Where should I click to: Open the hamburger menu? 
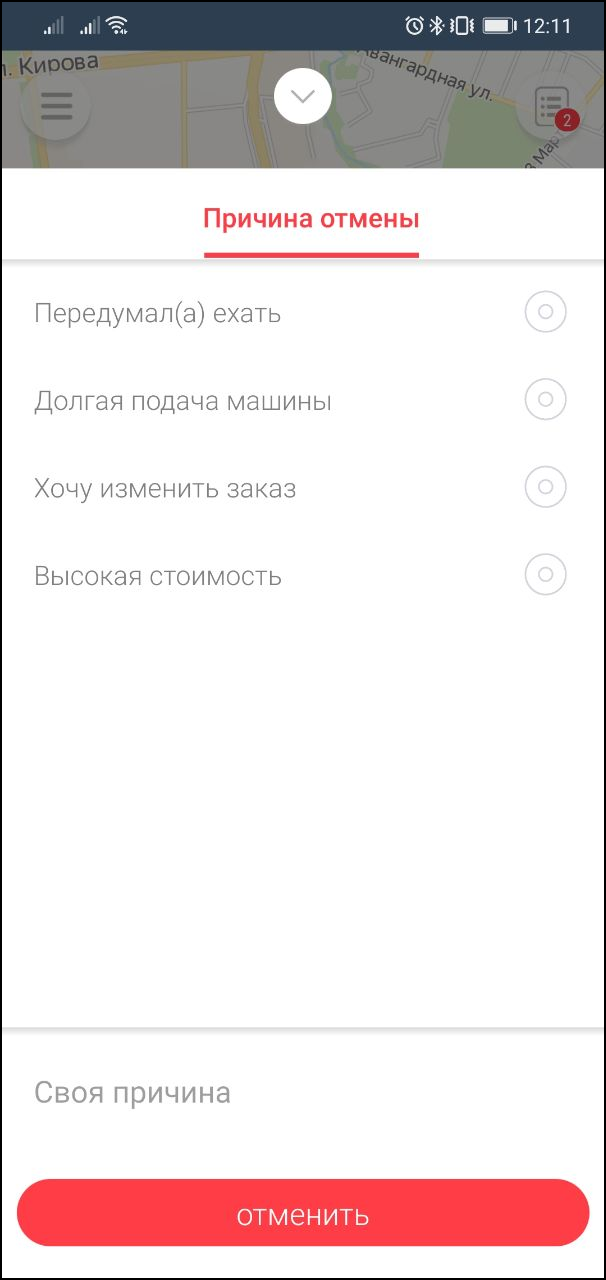click(x=56, y=104)
